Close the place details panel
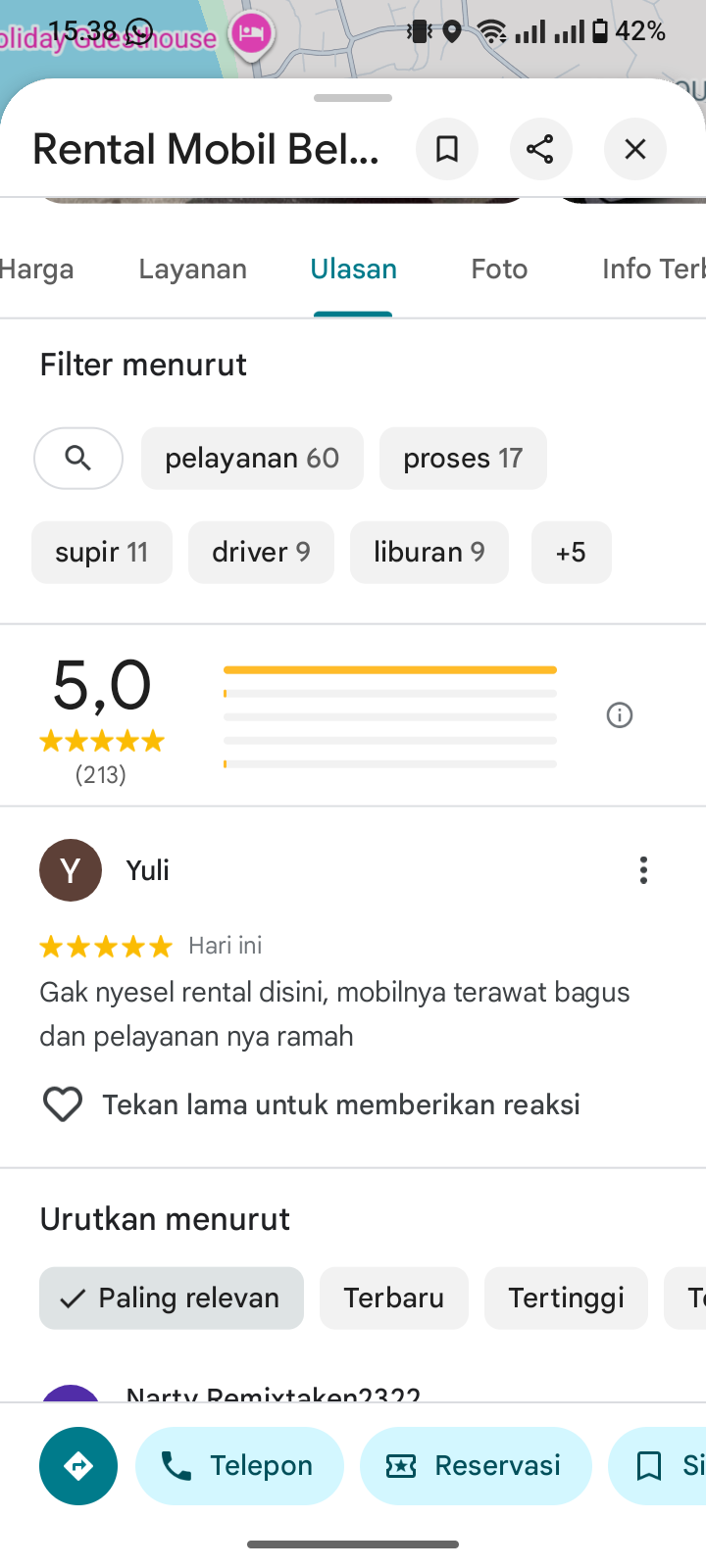Screen dimensions: 706x1568 pyautogui.click(x=635, y=149)
